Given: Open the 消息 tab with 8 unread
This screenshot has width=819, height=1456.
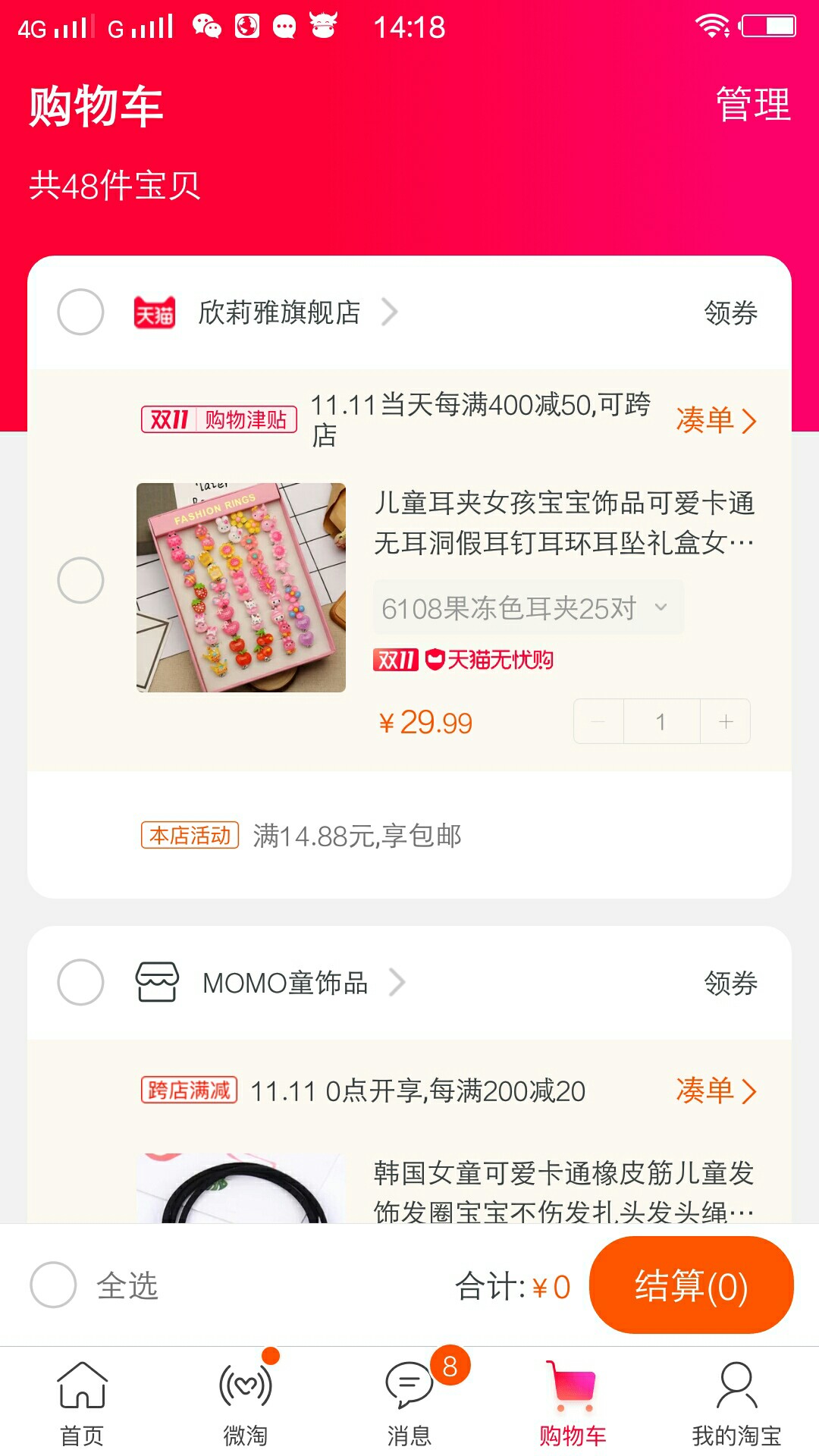Looking at the screenshot, I should point(409,1404).
